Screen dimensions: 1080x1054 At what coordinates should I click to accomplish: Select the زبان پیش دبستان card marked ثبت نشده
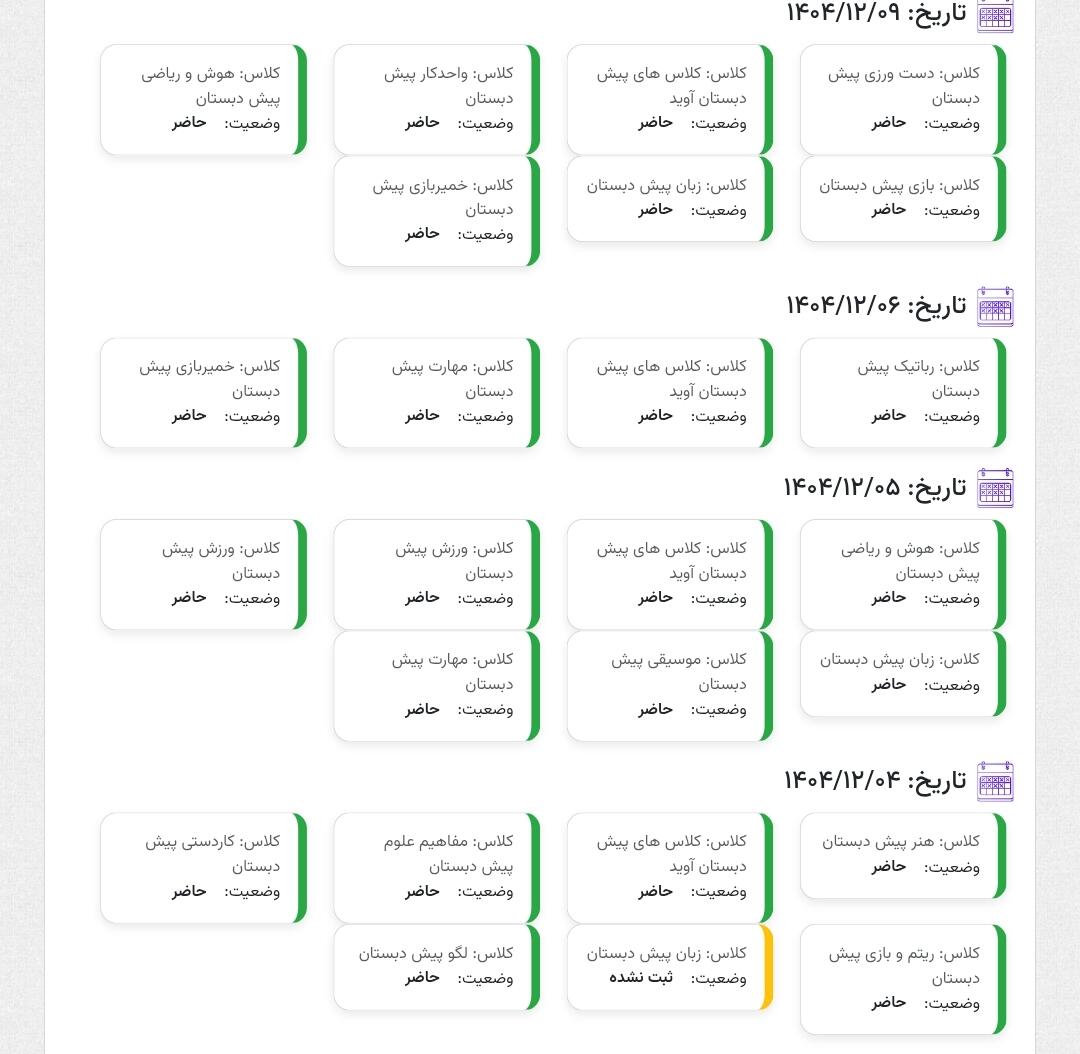[669, 967]
